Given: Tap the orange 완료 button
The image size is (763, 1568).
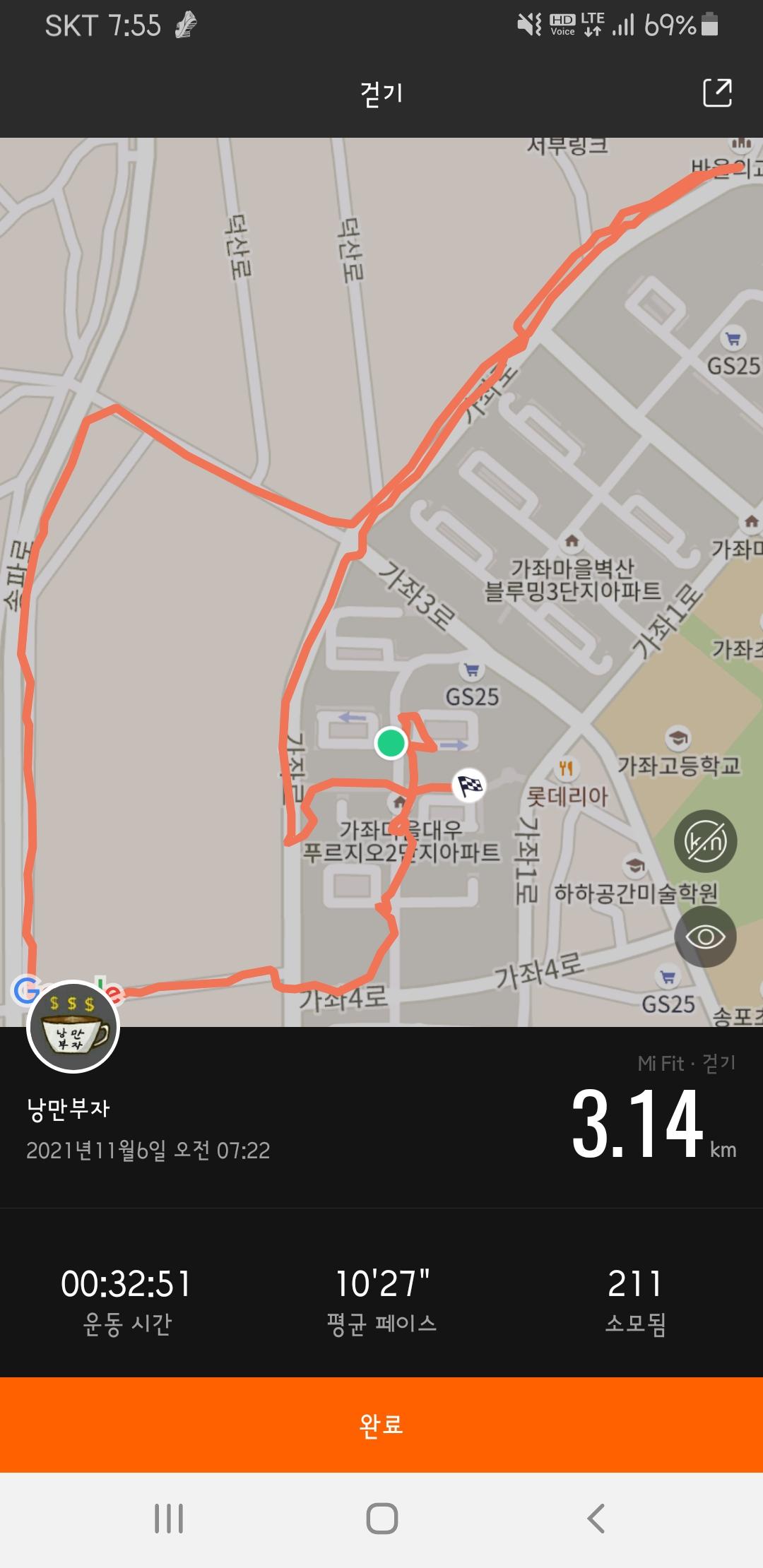Looking at the screenshot, I should [381, 1425].
